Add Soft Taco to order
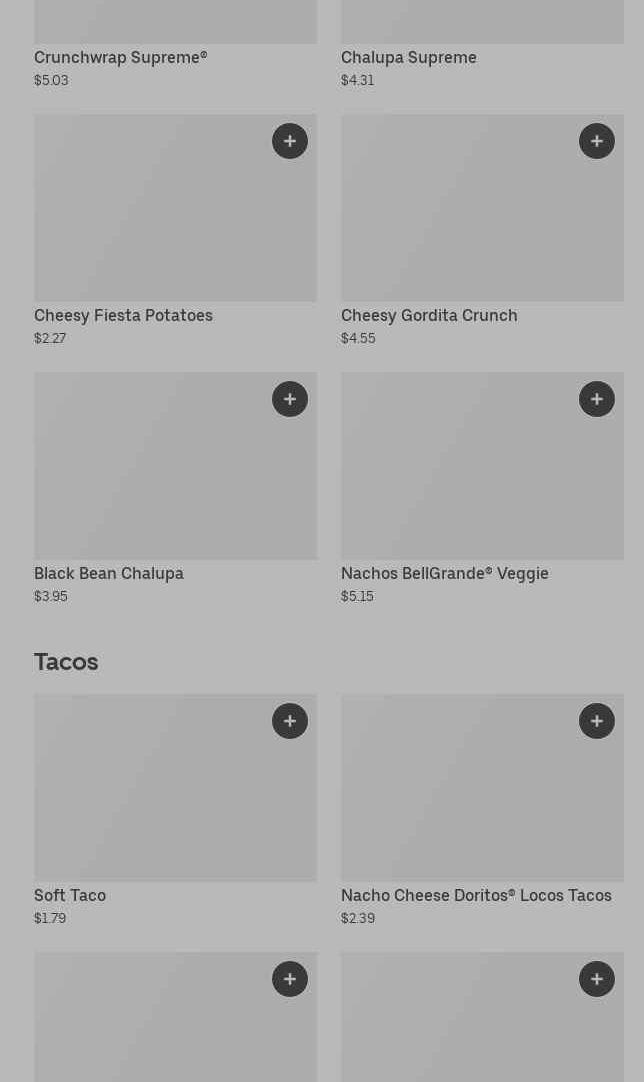644x1082 pixels. [290, 721]
